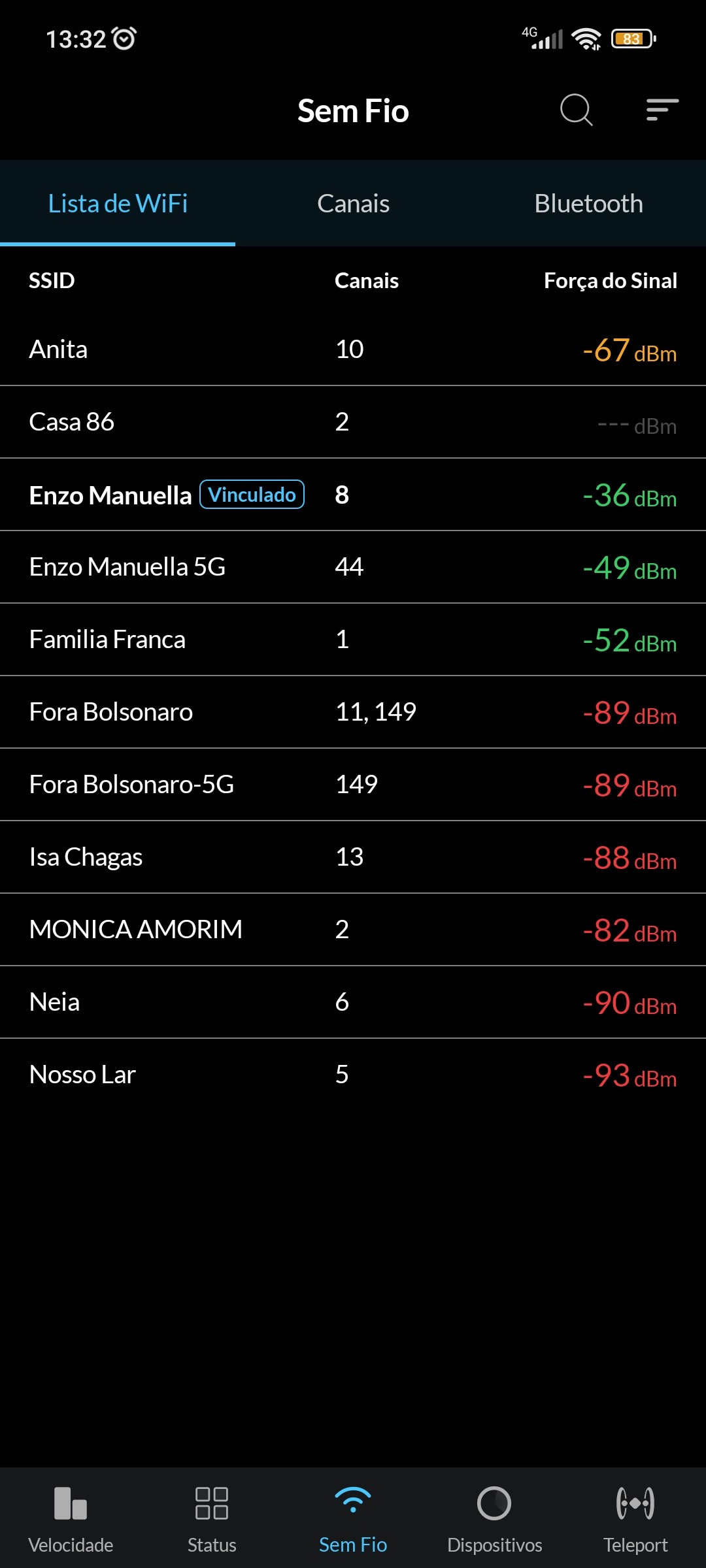This screenshot has height=1568, width=706.
Task: View the connected Enzo Manuella network
Action: (353, 495)
